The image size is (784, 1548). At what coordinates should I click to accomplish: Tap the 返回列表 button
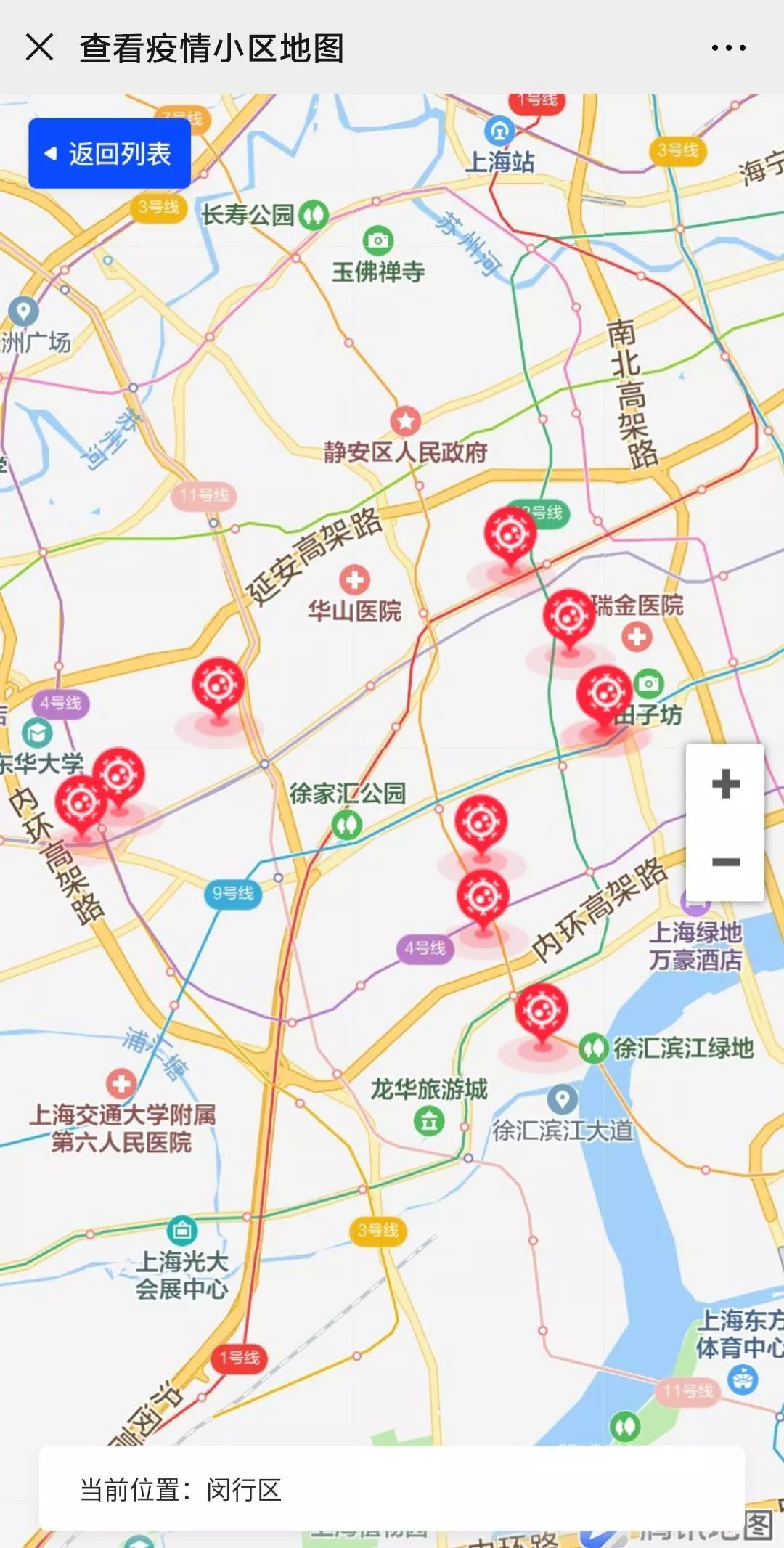110,153
